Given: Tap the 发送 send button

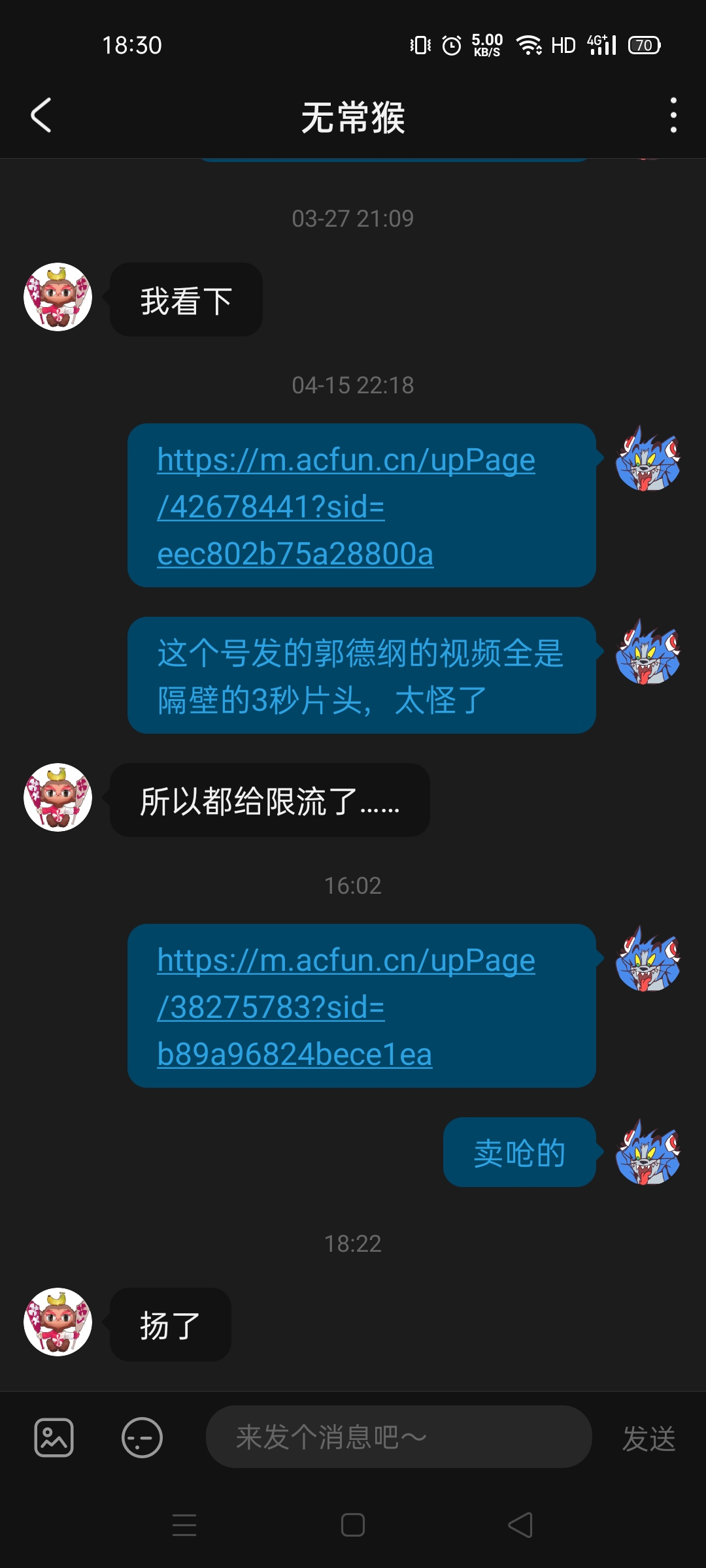Looking at the screenshot, I should [x=648, y=1438].
